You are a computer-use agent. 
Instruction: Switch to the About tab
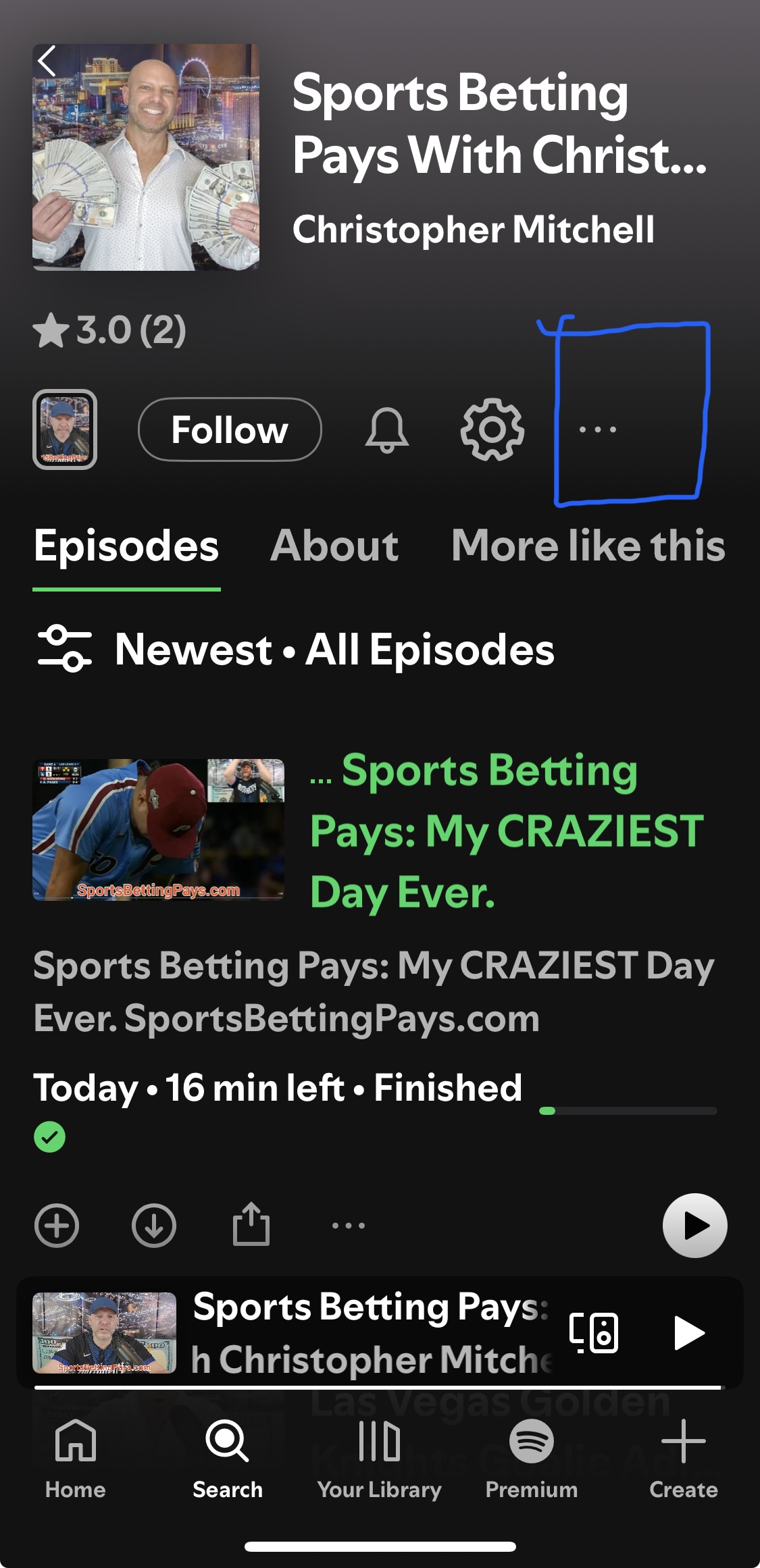pyautogui.click(x=334, y=546)
